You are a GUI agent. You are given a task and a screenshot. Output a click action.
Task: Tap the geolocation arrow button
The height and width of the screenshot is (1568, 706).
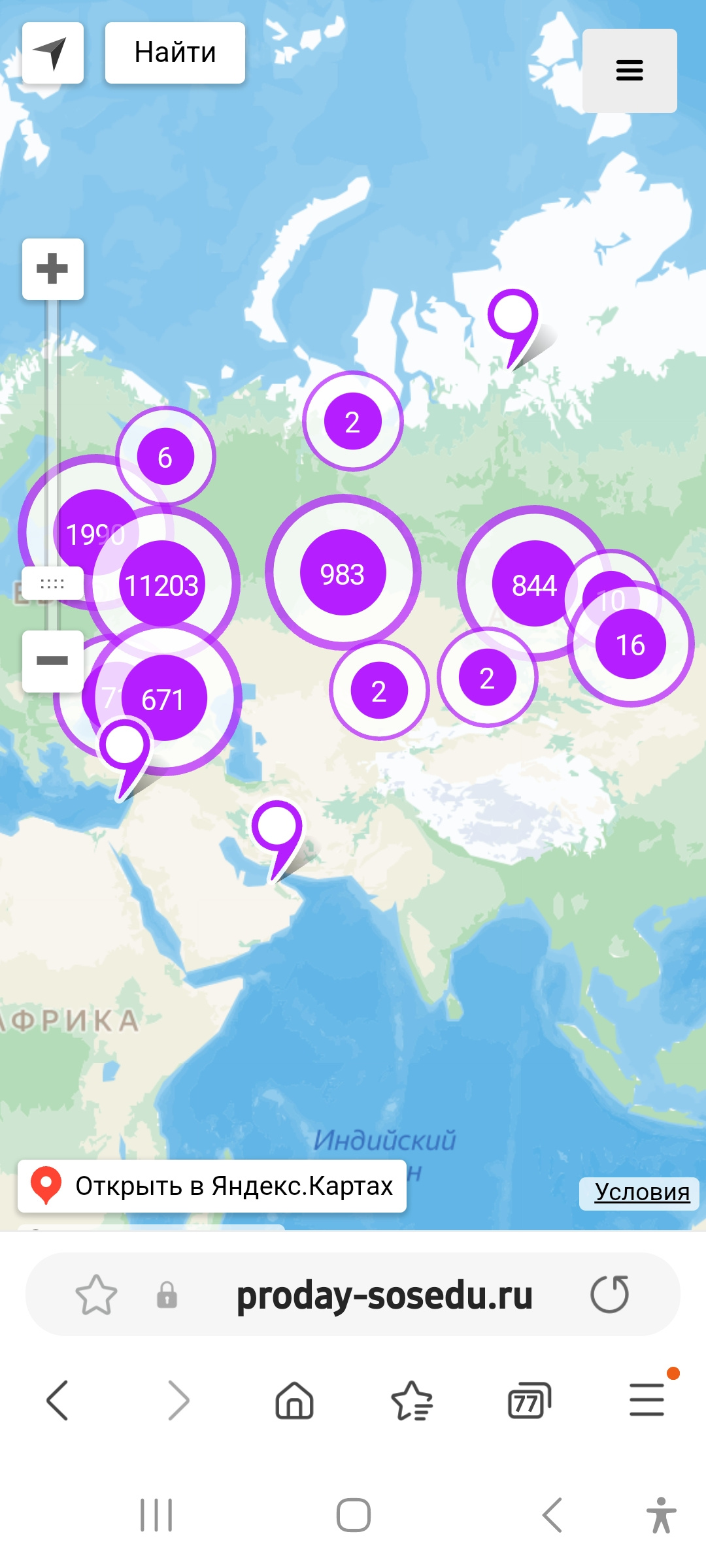(52, 53)
